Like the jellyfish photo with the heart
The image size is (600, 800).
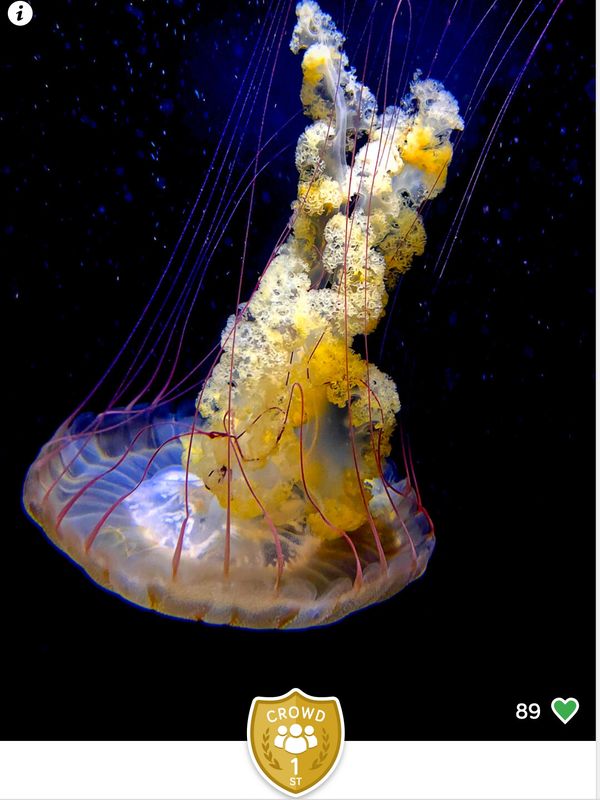565,711
